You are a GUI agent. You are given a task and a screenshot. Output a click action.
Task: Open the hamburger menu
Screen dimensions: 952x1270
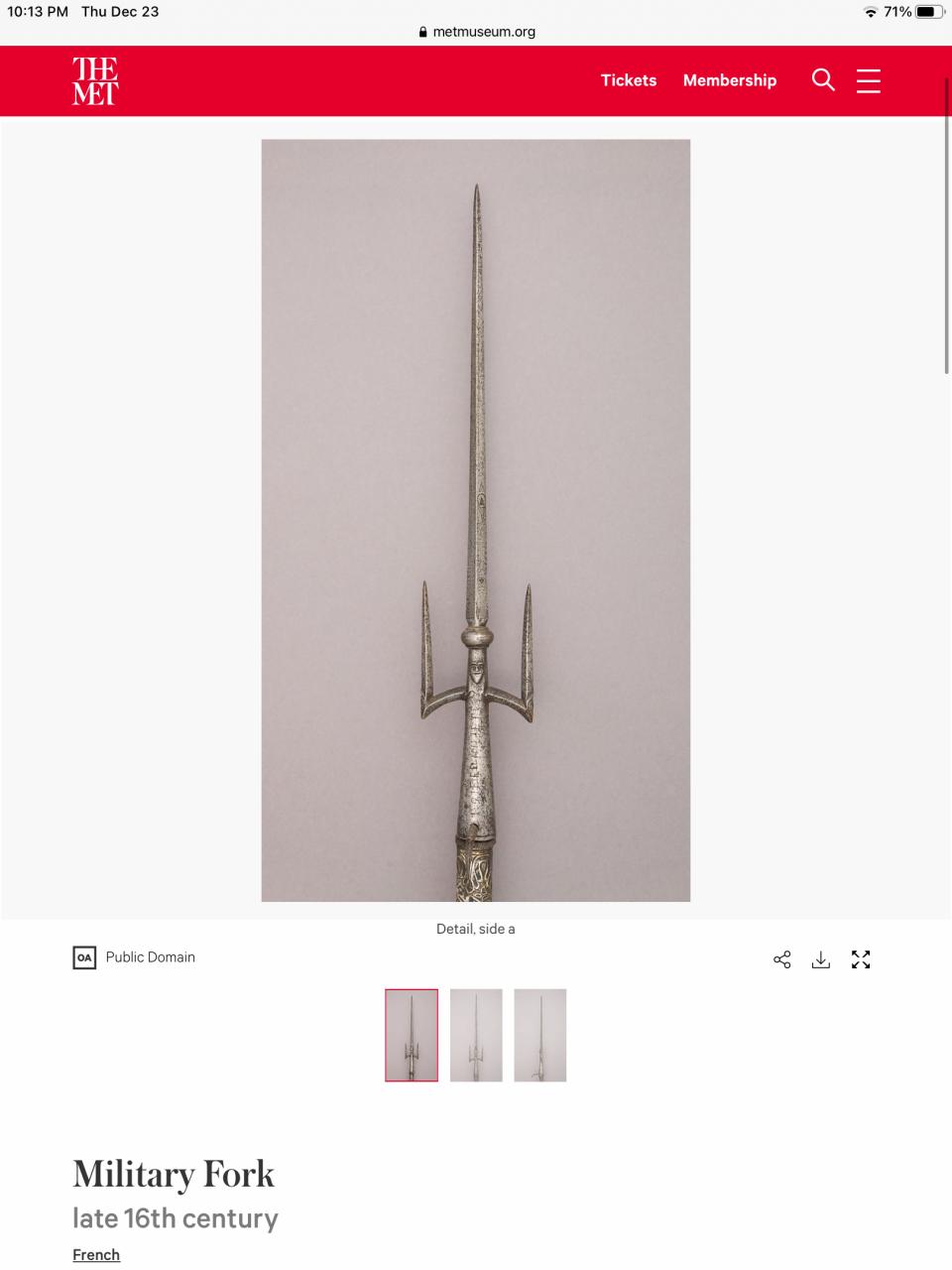point(868,80)
